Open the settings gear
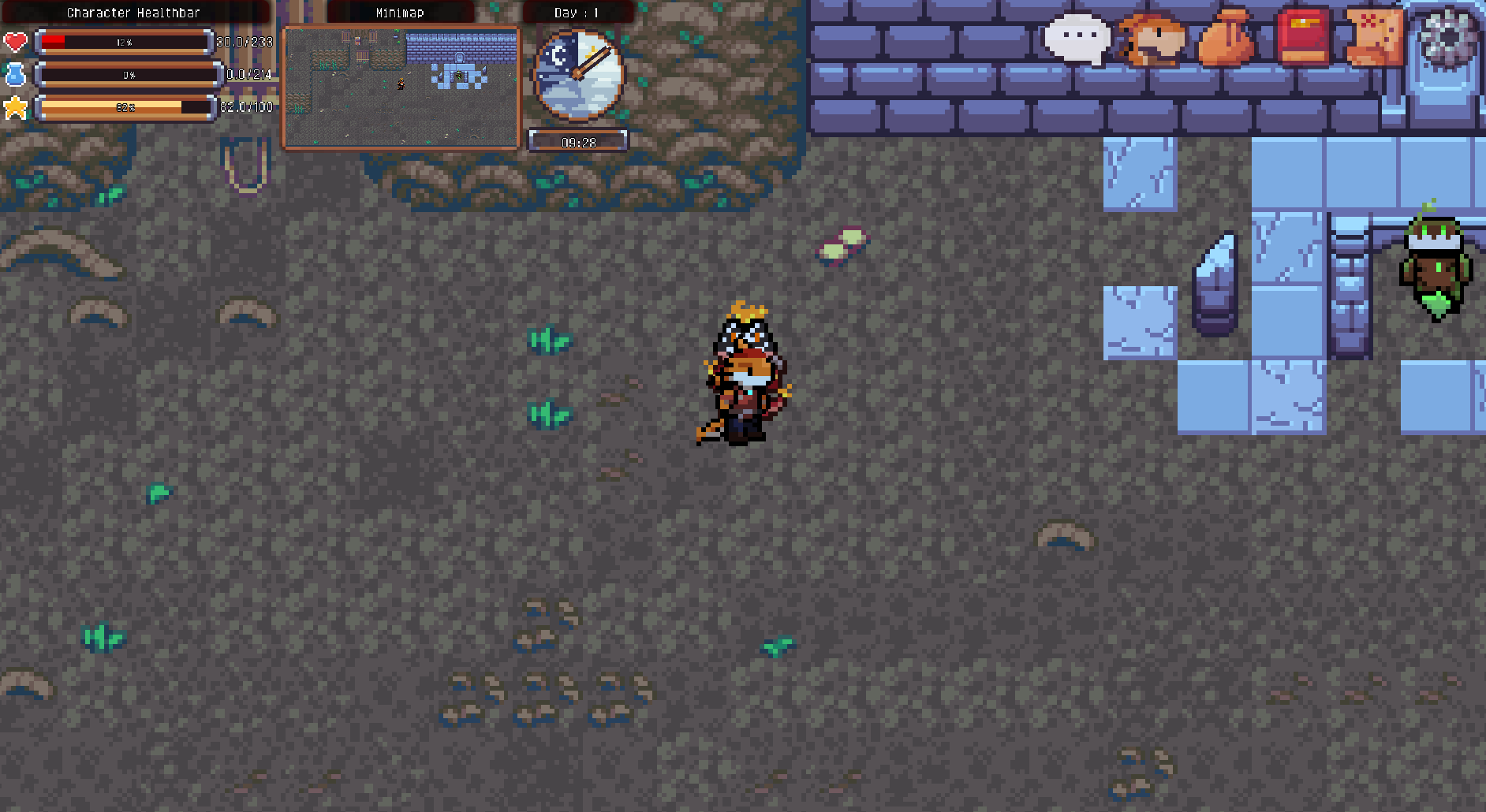Image resolution: width=1486 pixels, height=812 pixels. (1449, 38)
